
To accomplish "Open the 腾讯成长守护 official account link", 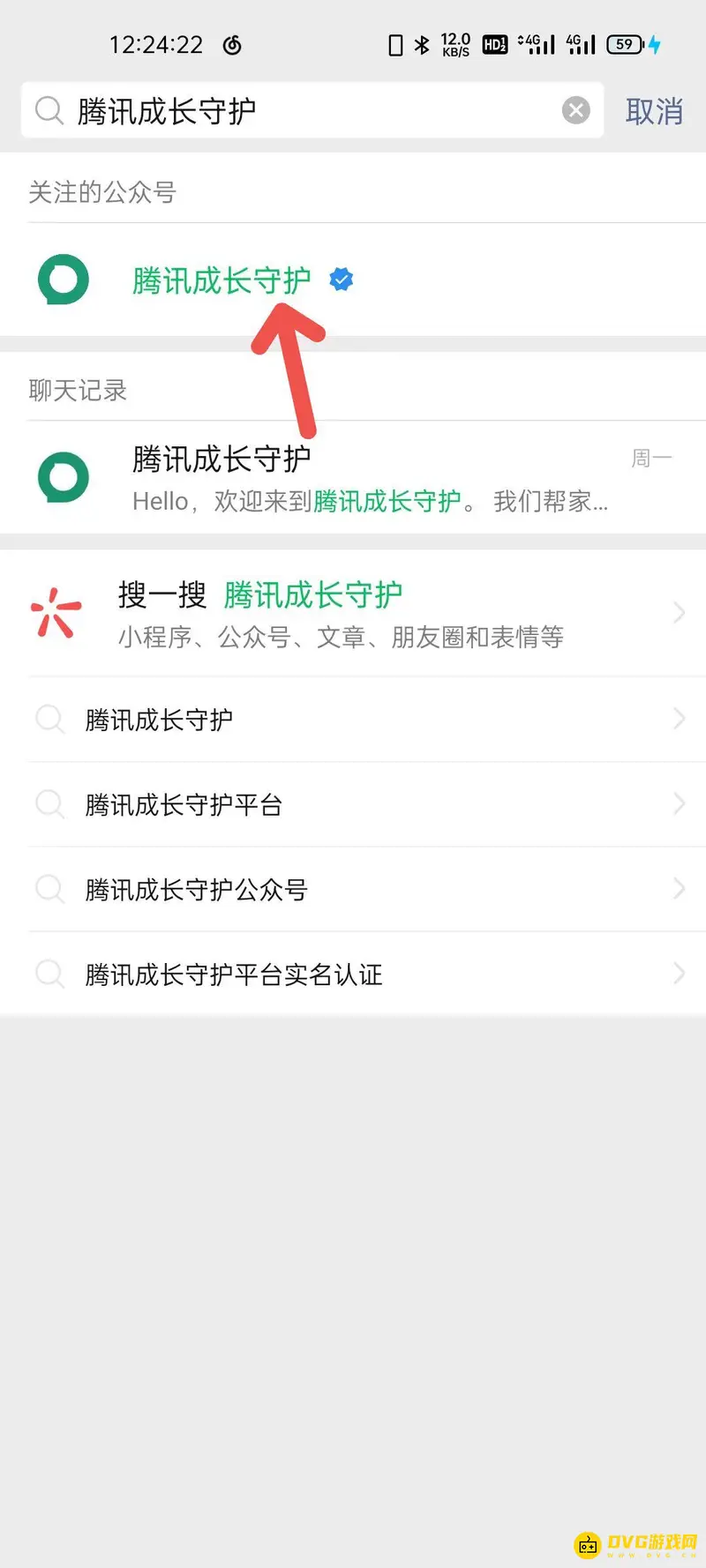I will pos(221,280).
